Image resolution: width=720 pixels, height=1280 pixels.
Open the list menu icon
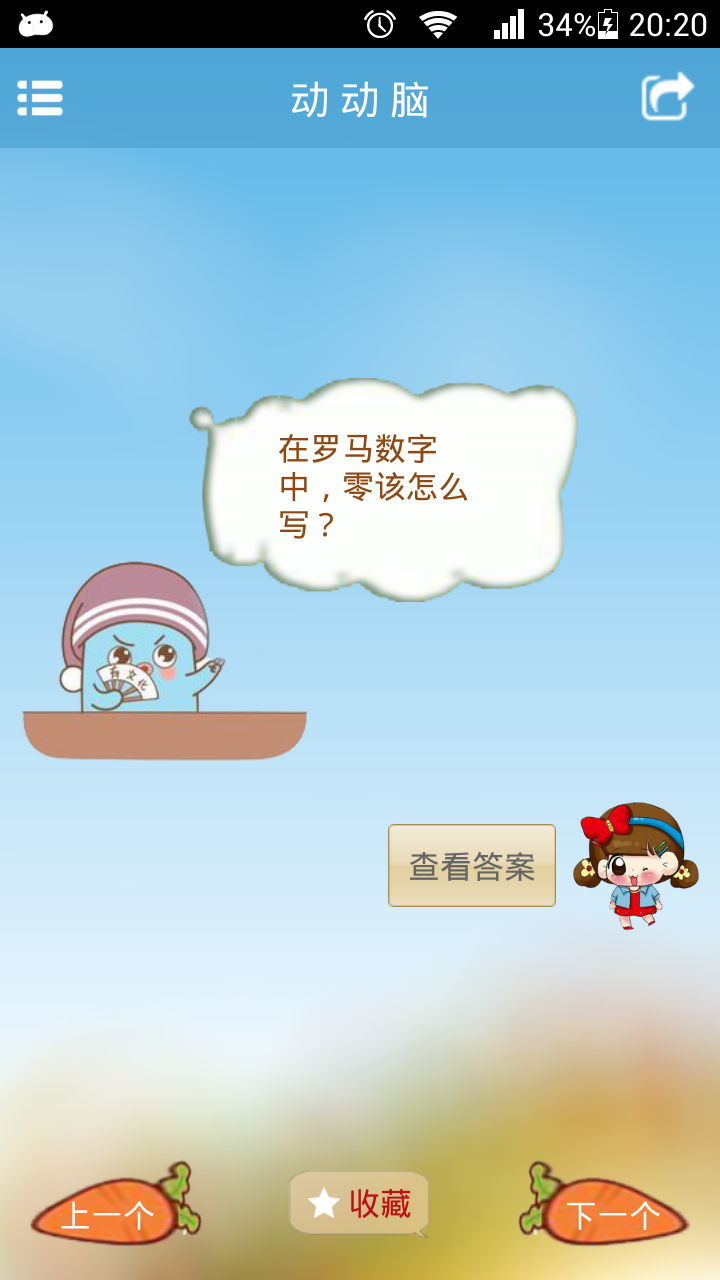[40, 98]
